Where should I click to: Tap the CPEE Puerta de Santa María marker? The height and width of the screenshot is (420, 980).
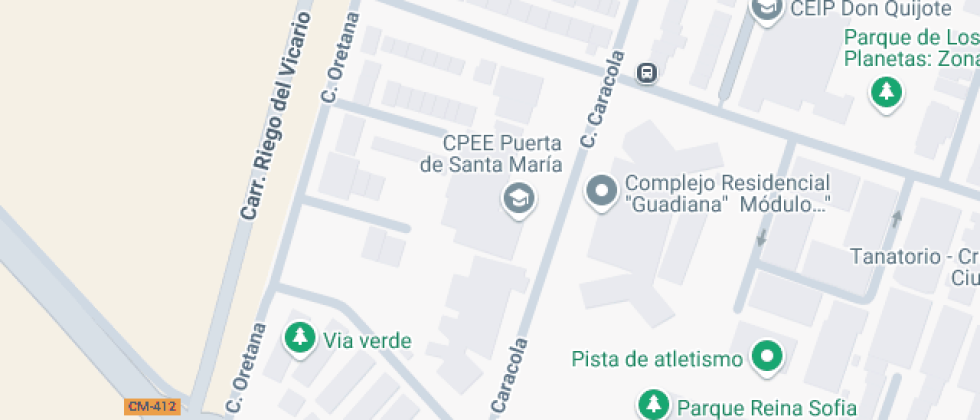pos(518,201)
